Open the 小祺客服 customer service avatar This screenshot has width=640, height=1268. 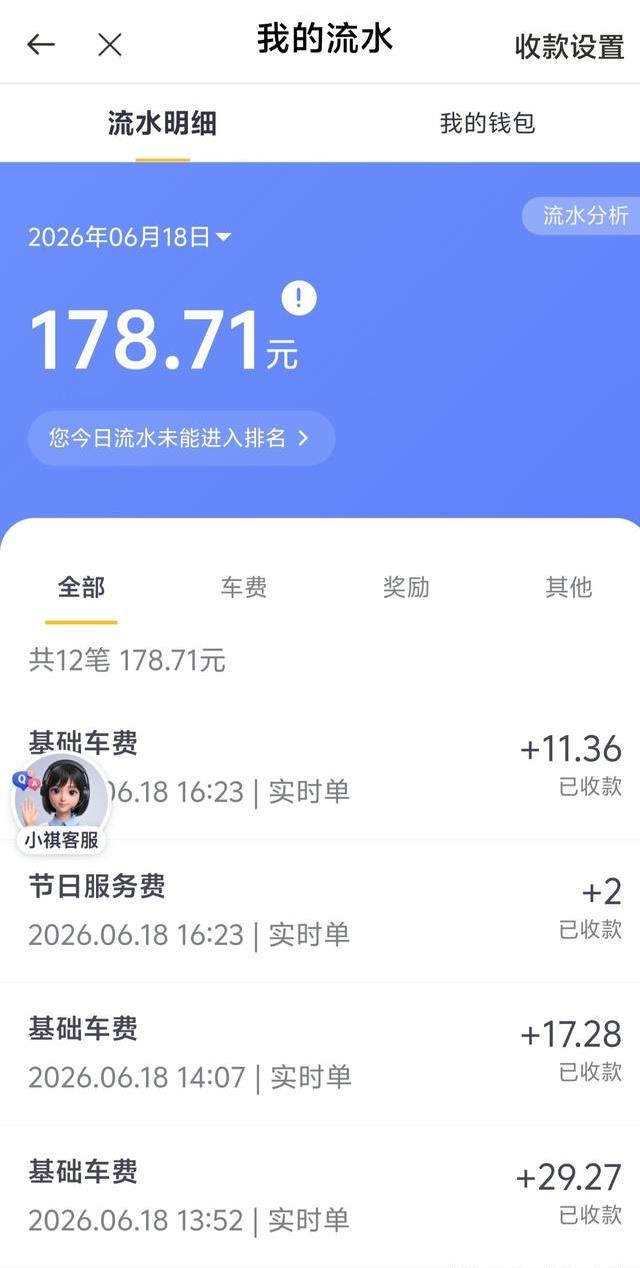pyautogui.click(x=61, y=805)
